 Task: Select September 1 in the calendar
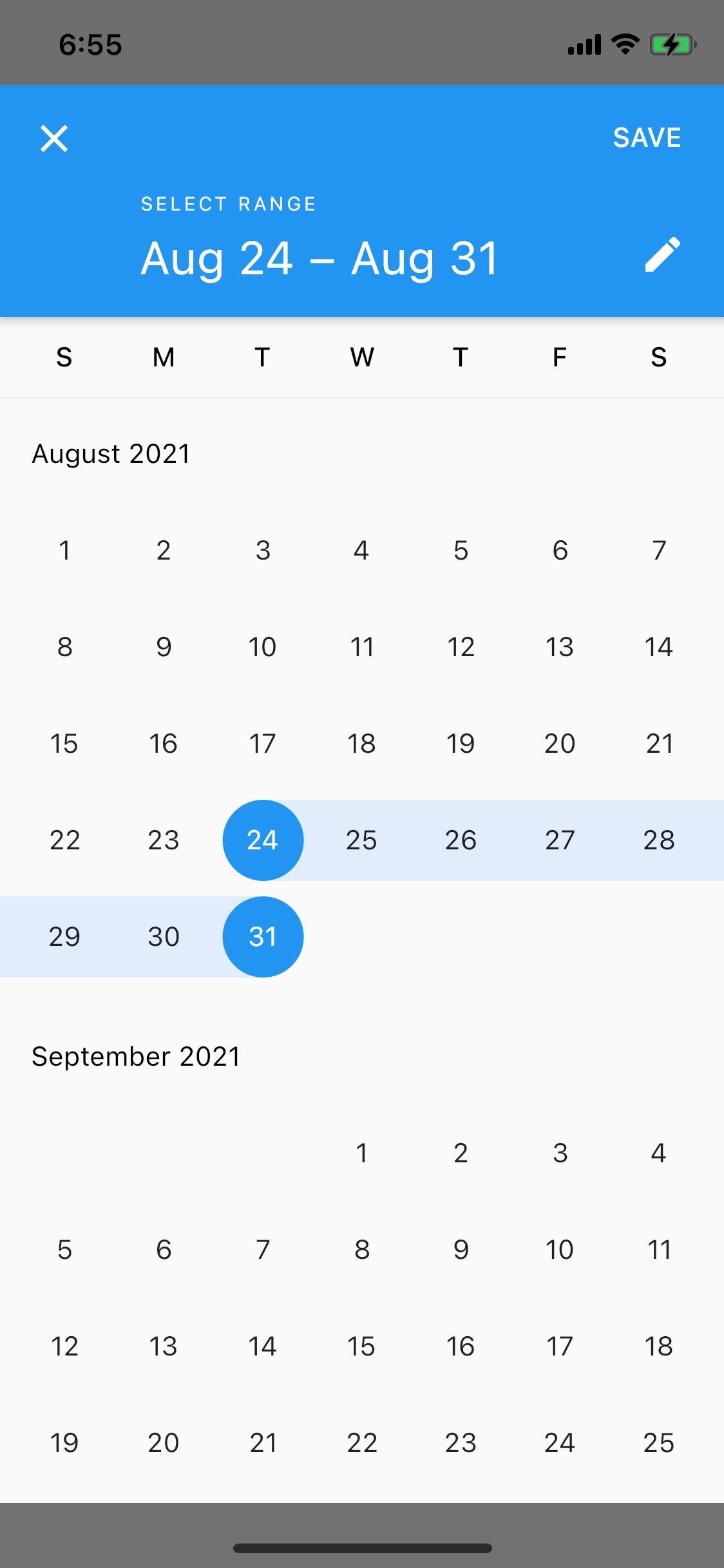point(361,1153)
